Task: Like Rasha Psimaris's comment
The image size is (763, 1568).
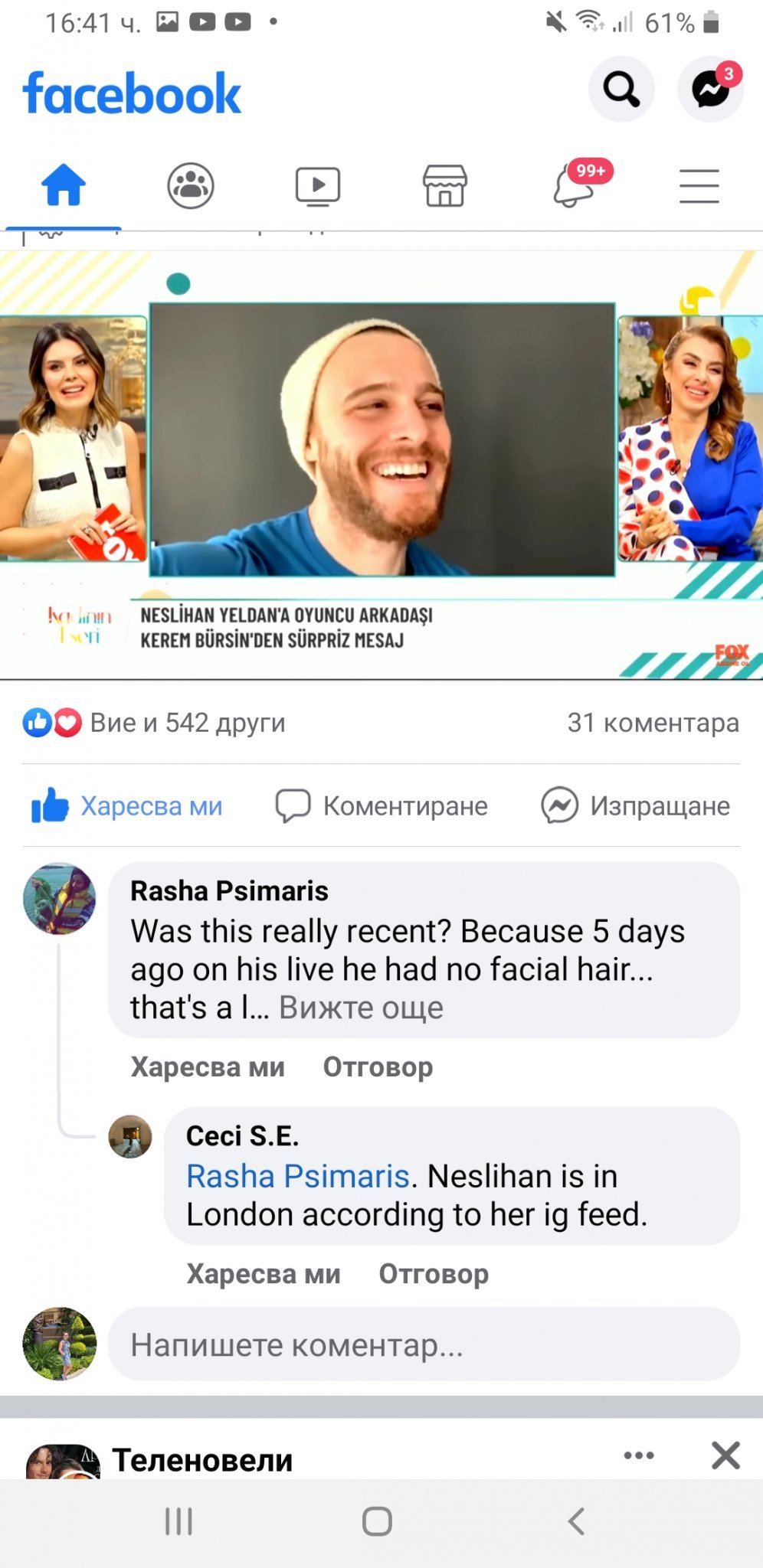Action: [208, 1067]
